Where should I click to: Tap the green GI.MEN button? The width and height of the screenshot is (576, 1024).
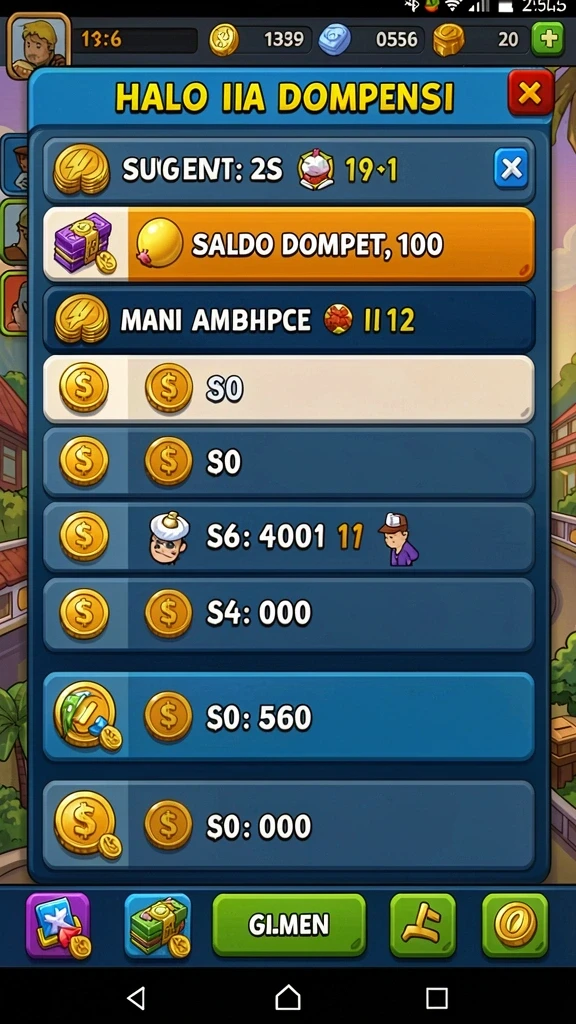point(289,925)
